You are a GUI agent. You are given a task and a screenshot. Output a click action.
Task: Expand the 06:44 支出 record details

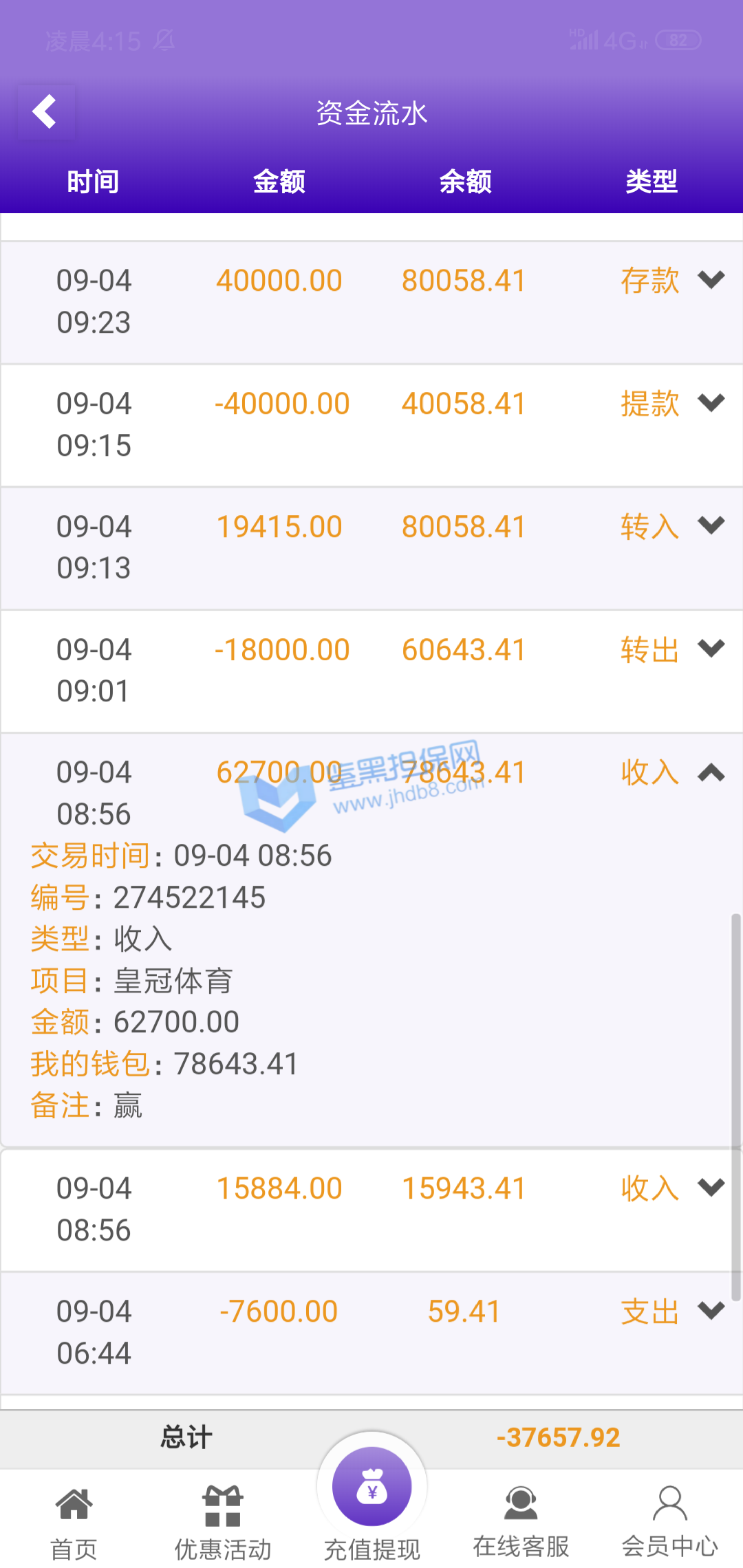click(711, 1311)
